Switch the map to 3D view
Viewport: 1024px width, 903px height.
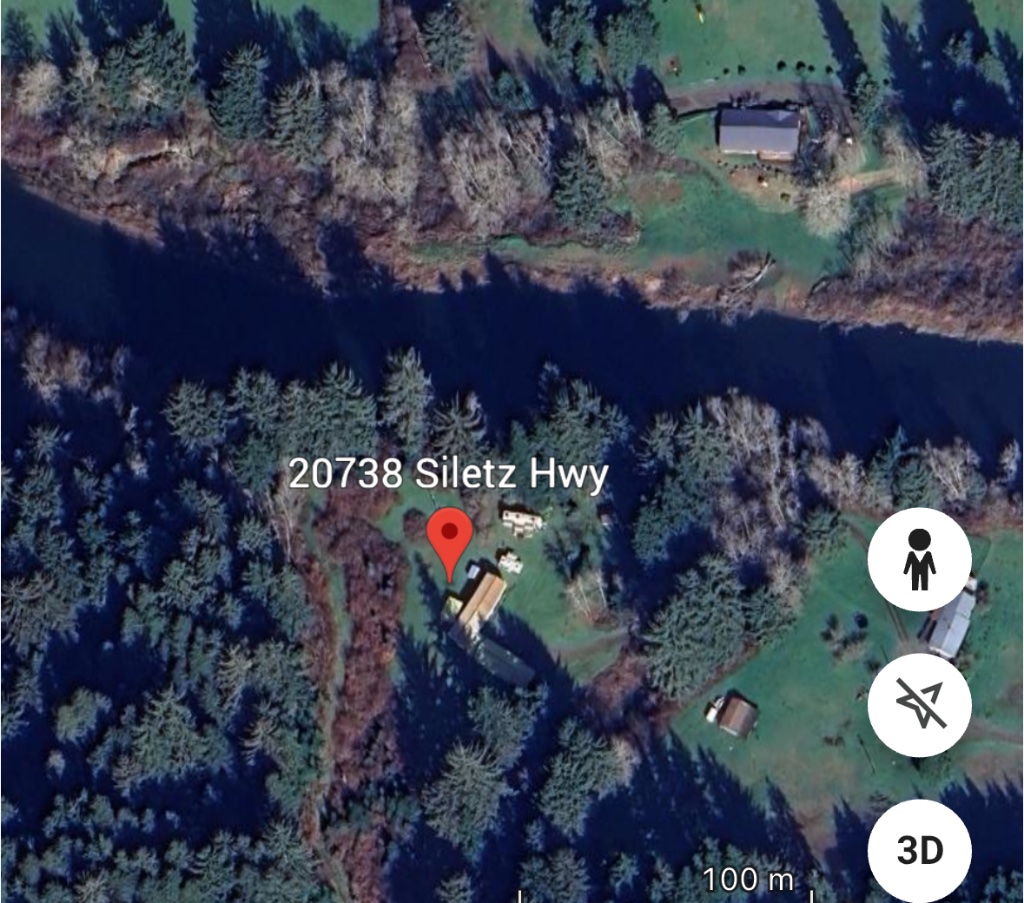(919, 850)
